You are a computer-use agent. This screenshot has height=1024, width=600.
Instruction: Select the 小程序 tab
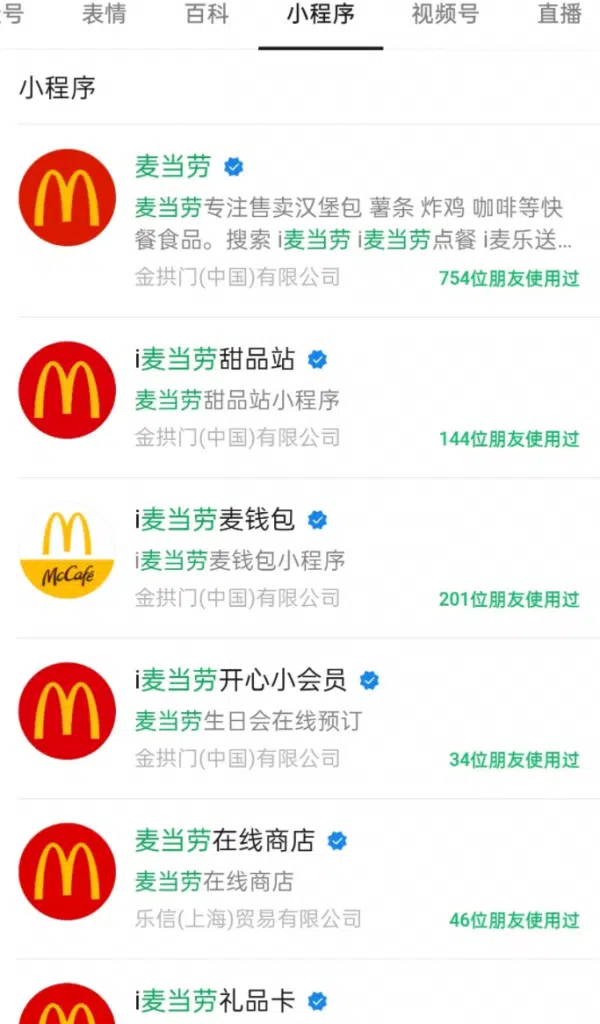pyautogui.click(x=321, y=14)
